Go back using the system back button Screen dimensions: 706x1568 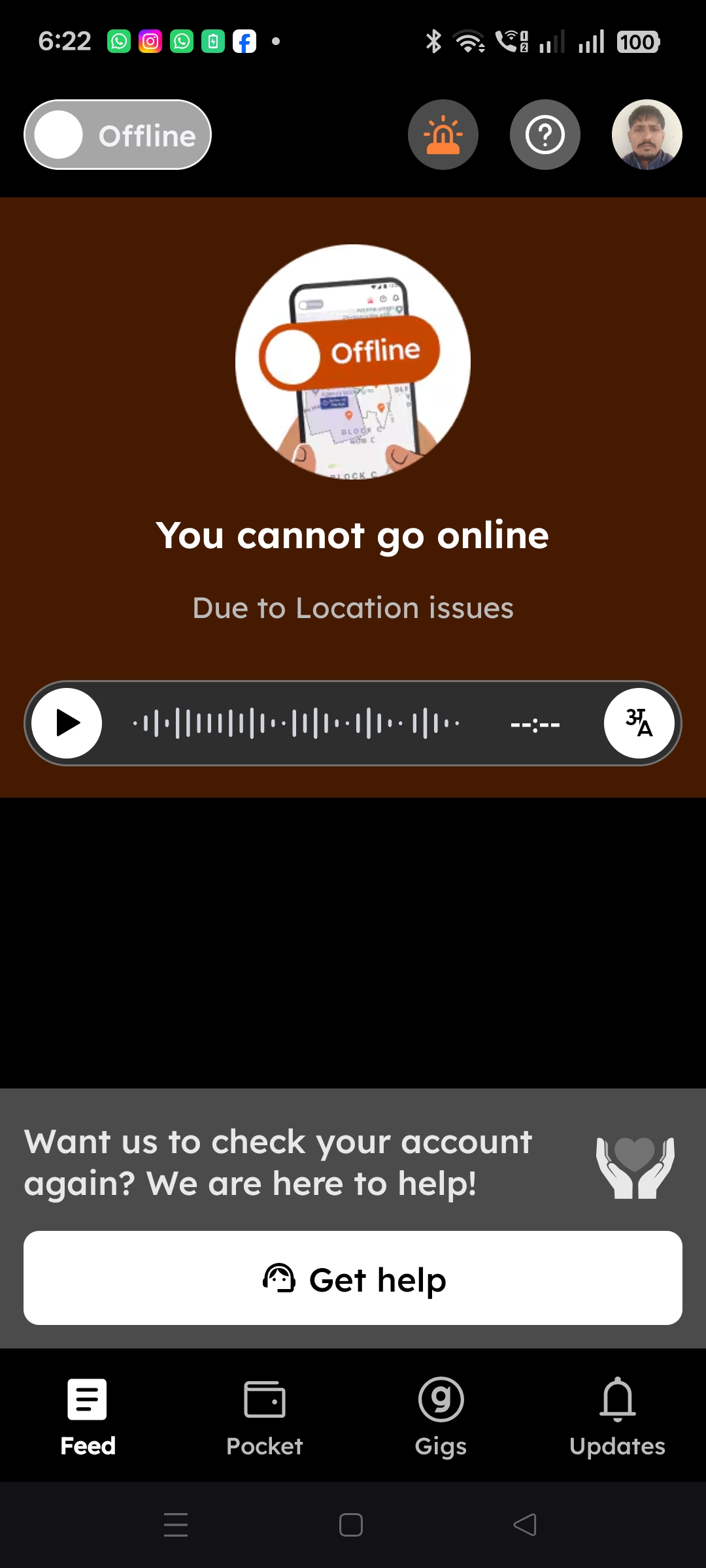point(525,1525)
